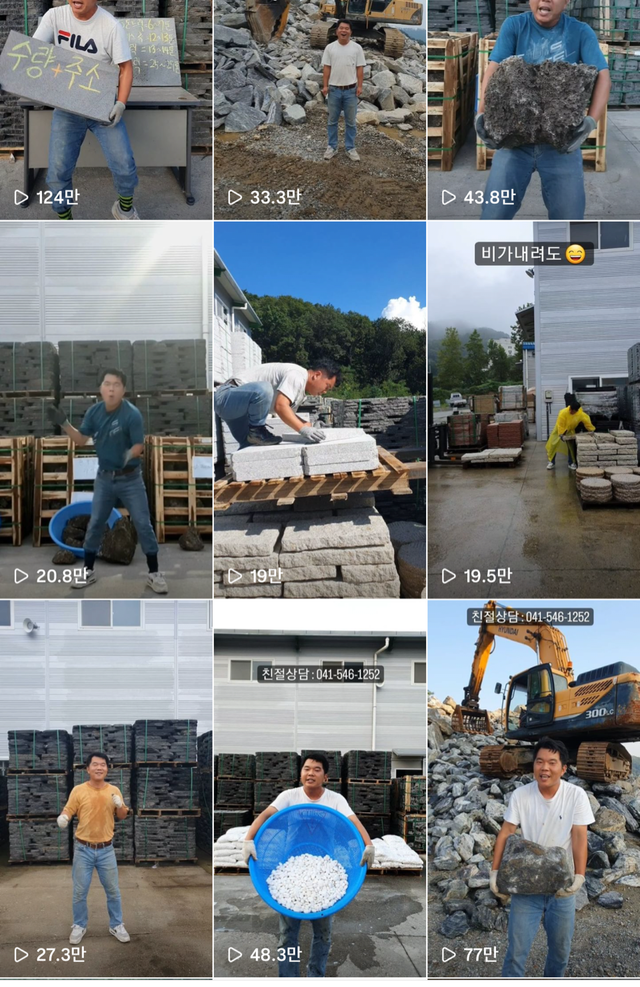Watch the 48.3만 views video
This screenshot has height=987, width=640.
(320, 788)
